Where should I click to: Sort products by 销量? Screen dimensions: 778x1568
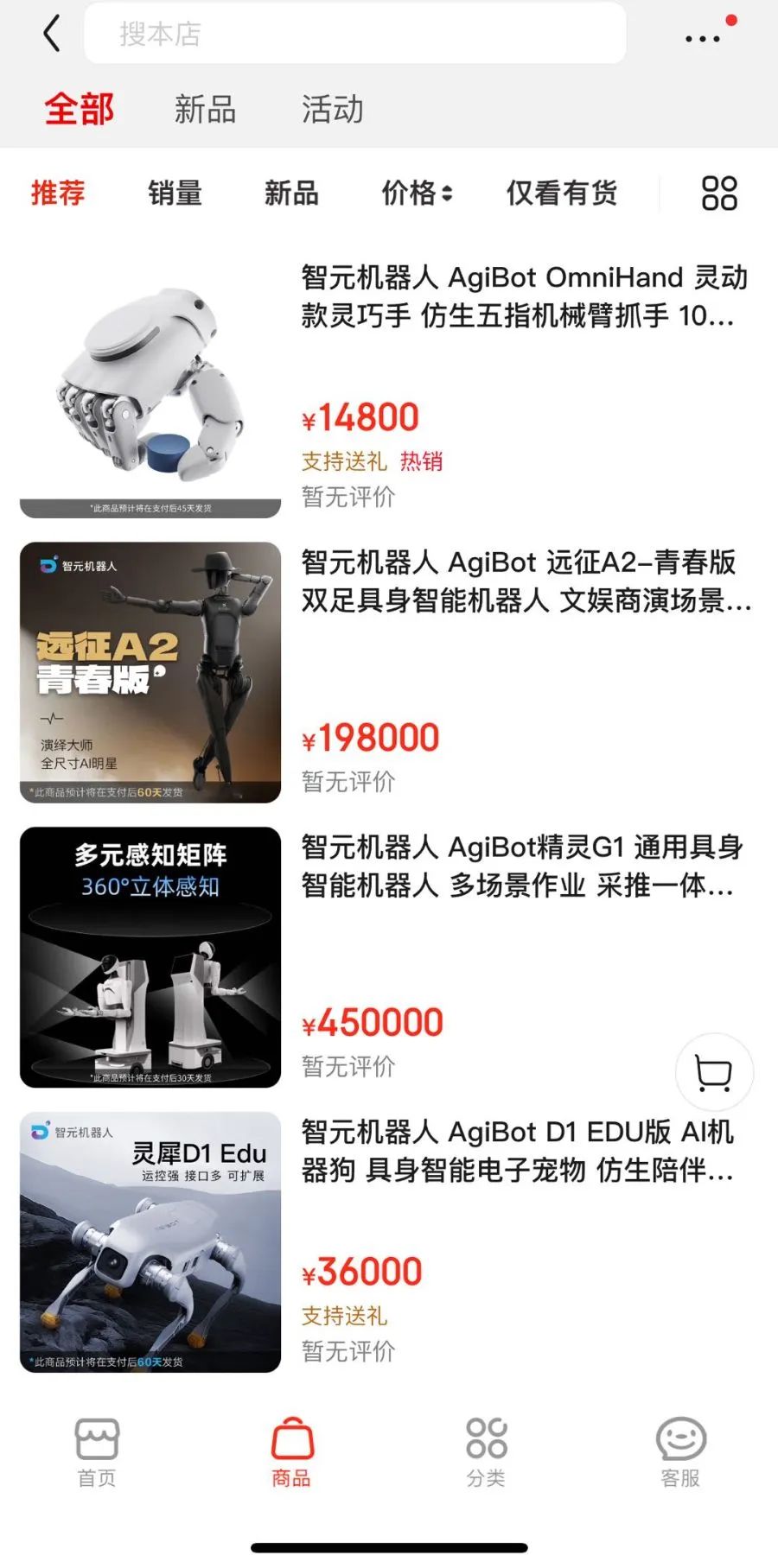tap(175, 193)
